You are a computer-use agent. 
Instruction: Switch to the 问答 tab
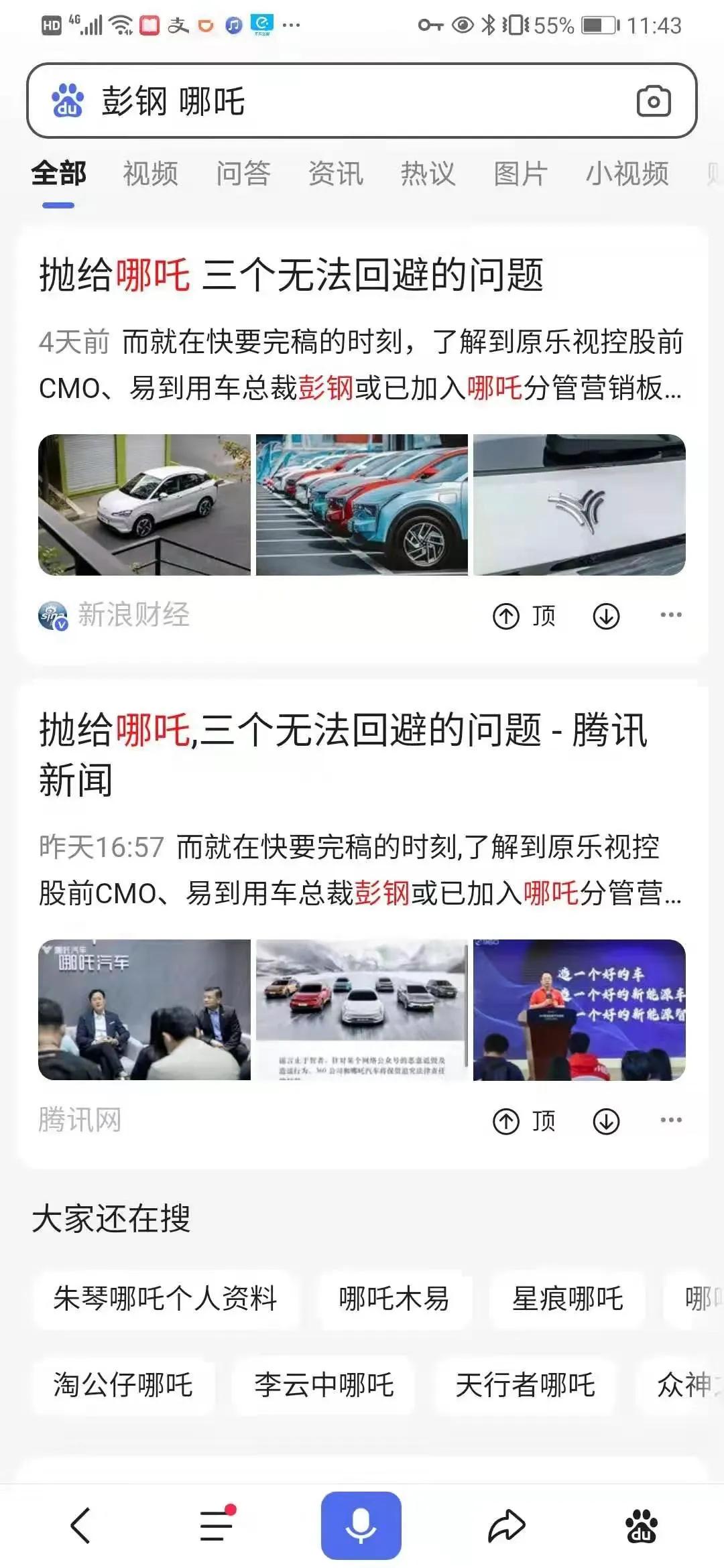click(243, 174)
